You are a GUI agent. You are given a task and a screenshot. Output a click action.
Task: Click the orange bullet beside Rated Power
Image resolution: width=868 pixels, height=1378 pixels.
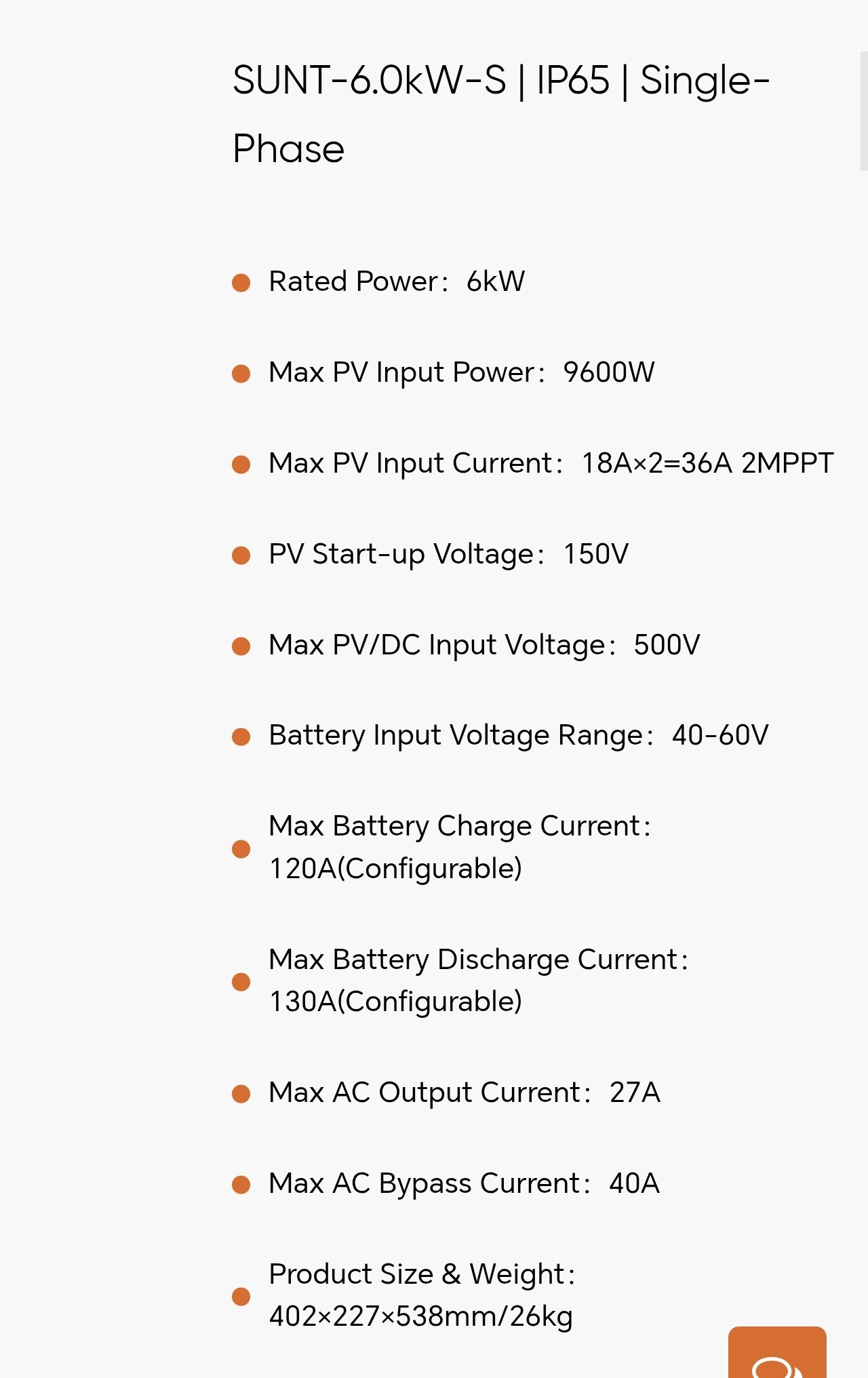[x=241, y=283]
